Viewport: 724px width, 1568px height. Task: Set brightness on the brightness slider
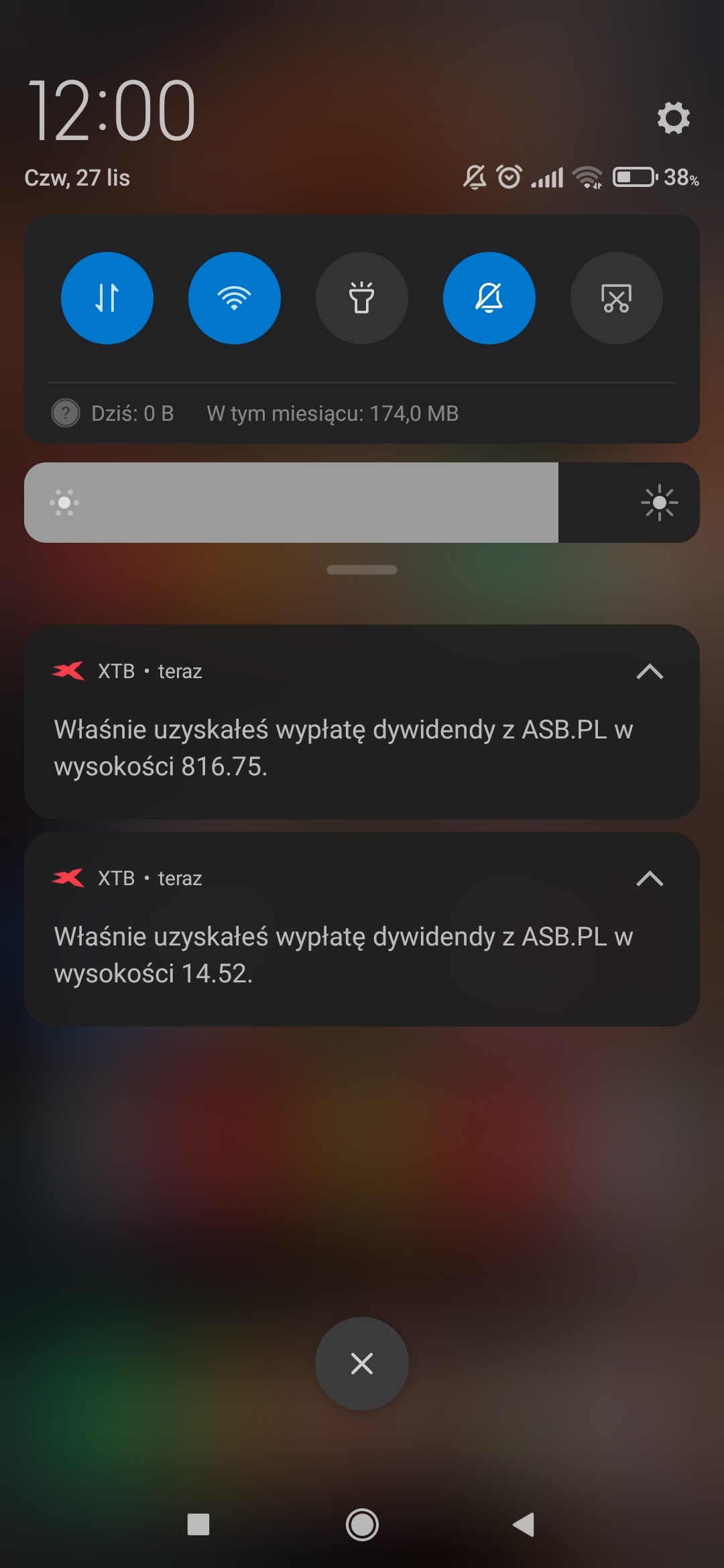[362, 503]
